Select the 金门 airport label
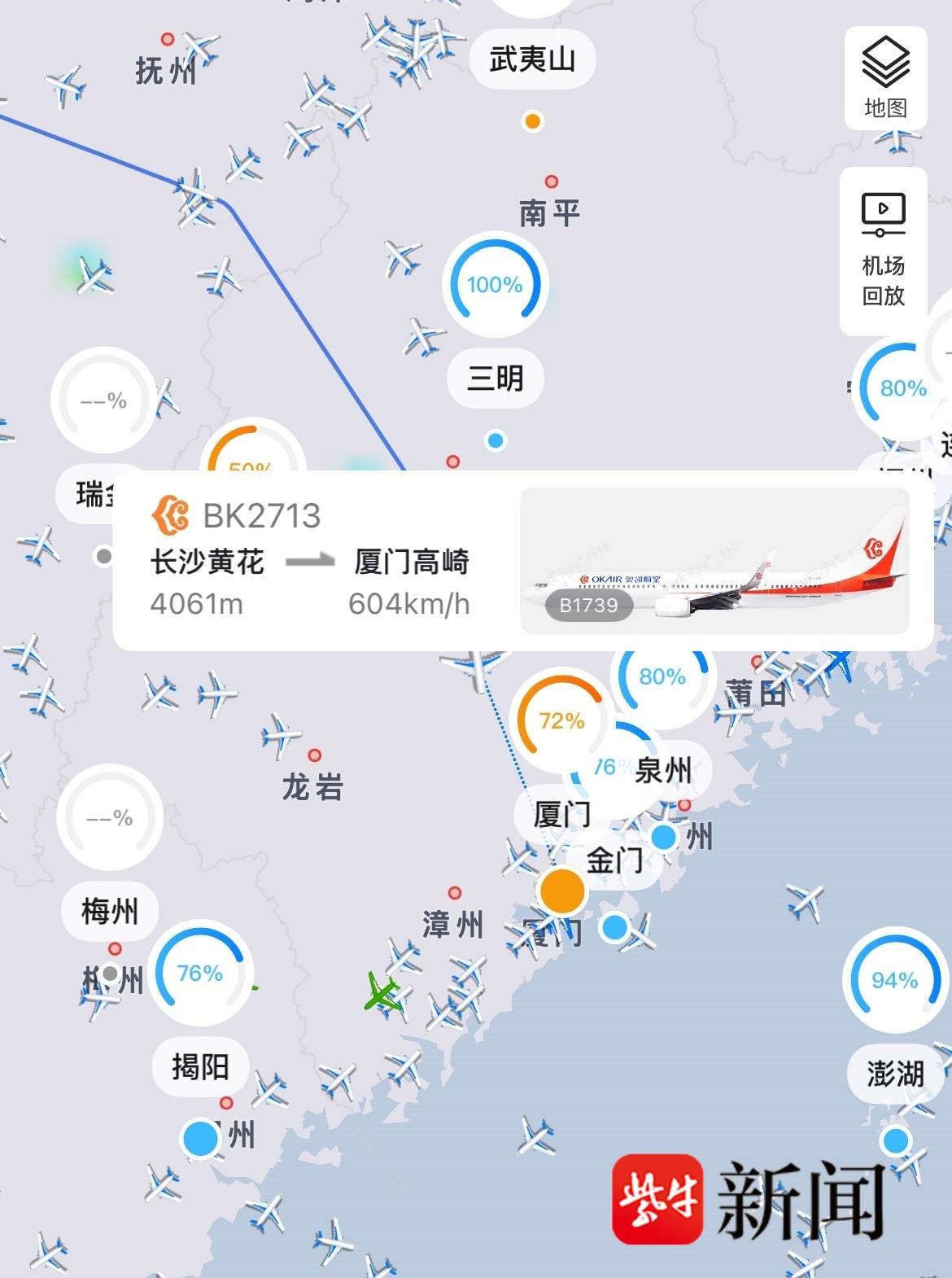This screenshot has width=952, height=1278. pyautogui.click(x=615, y=860)
